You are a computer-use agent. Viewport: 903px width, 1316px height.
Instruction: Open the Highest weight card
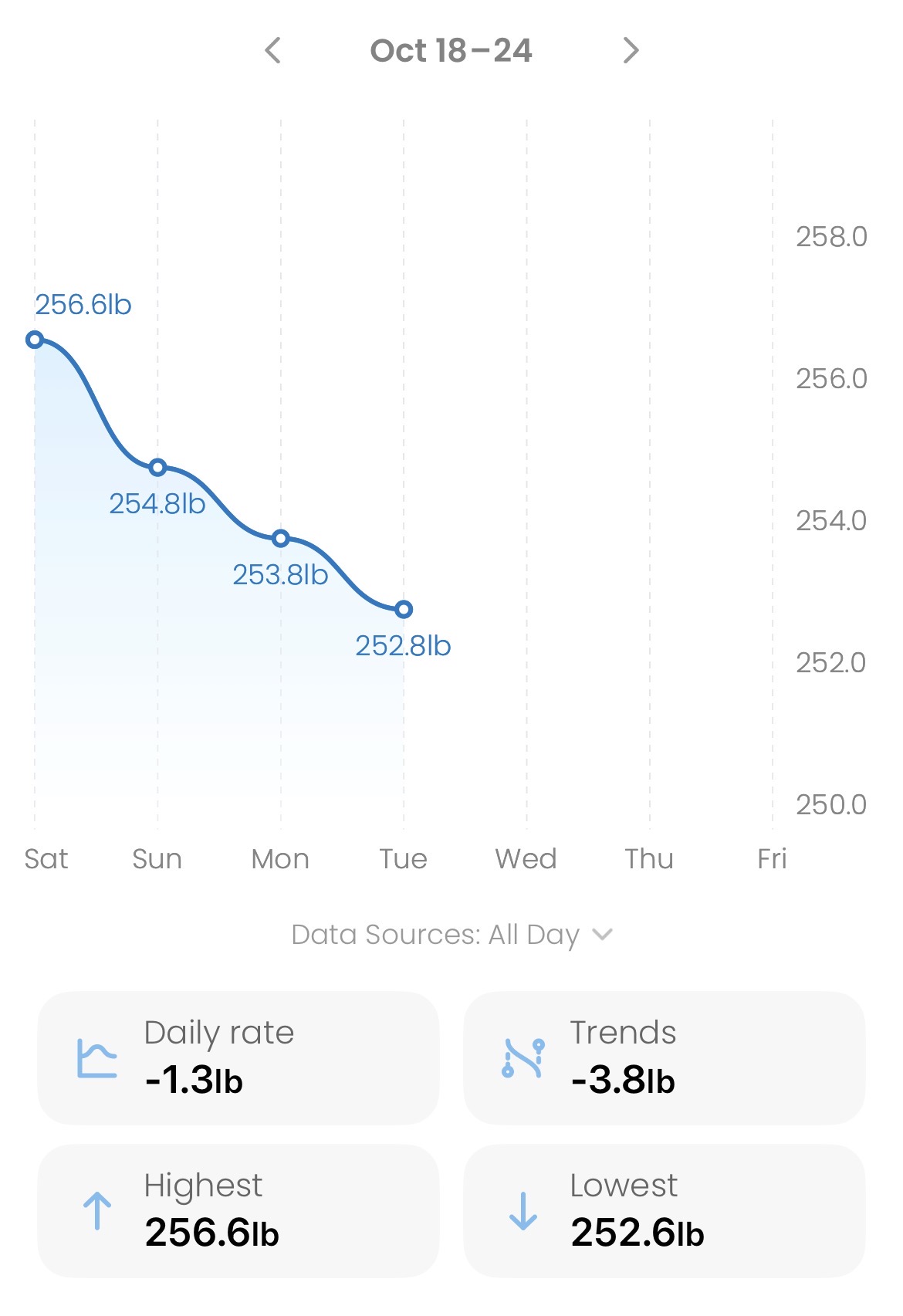[x=238, y=1210]
